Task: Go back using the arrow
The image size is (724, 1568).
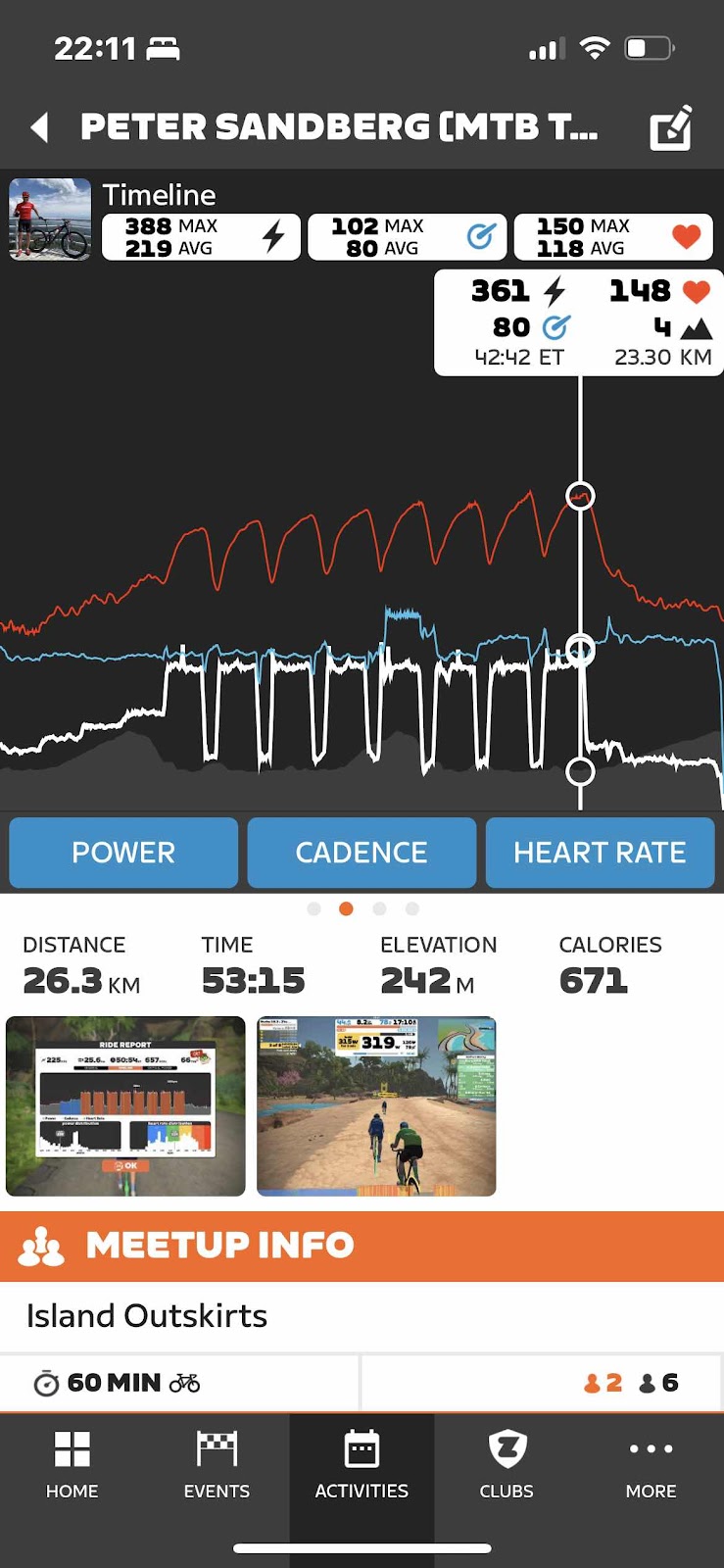Action: 39,127
